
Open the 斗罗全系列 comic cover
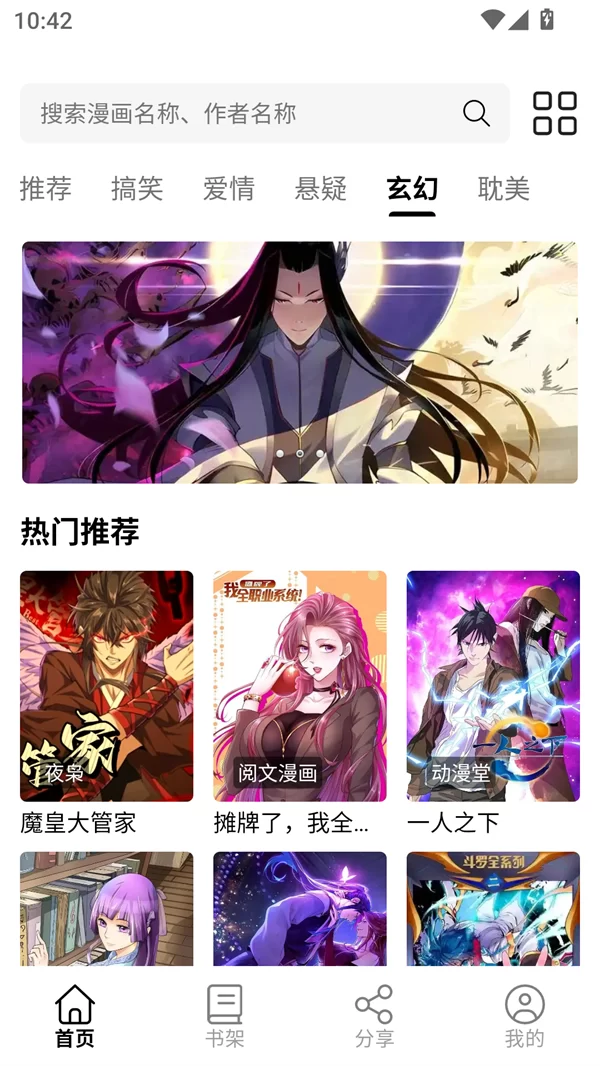[x=493, y=908]
